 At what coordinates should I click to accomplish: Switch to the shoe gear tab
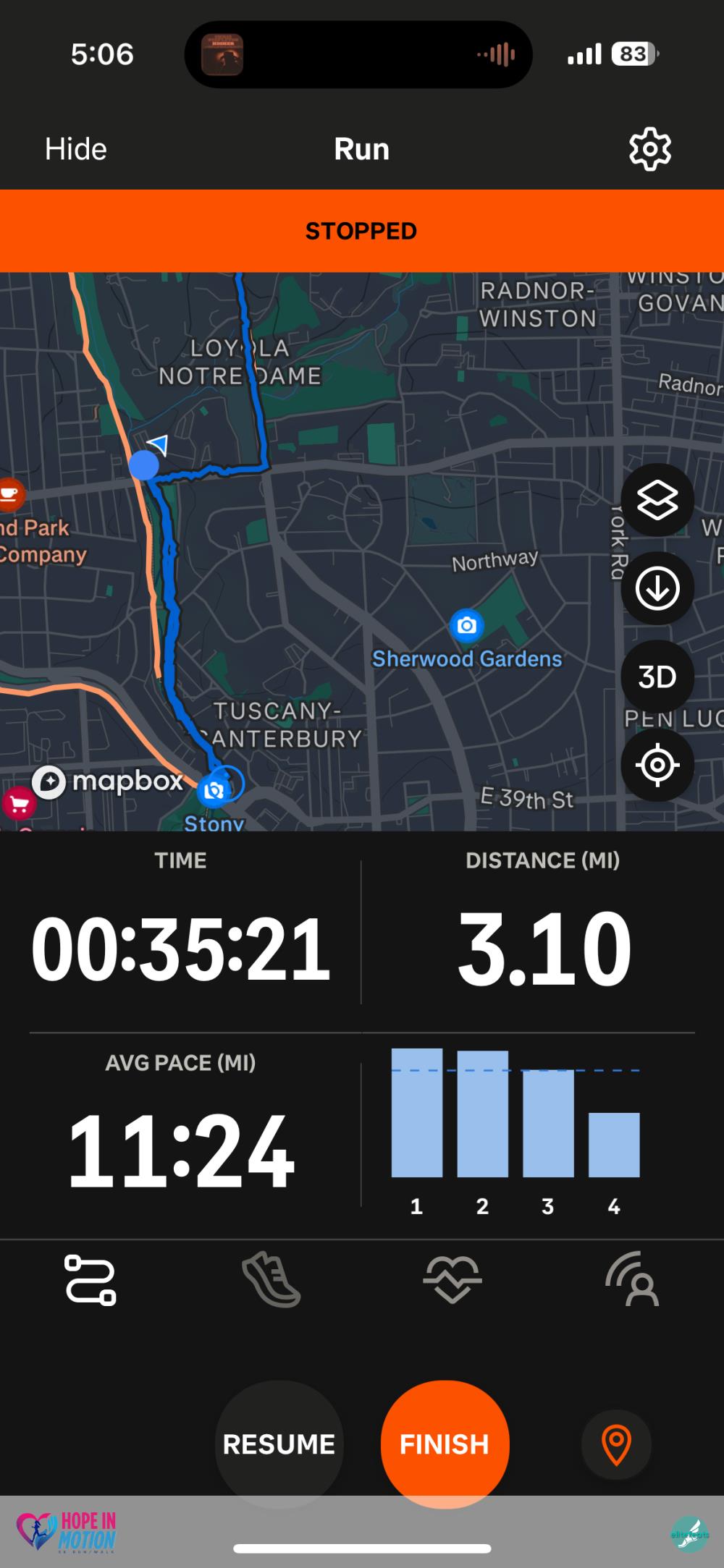pyautogui.click(x=271, y=1279)
